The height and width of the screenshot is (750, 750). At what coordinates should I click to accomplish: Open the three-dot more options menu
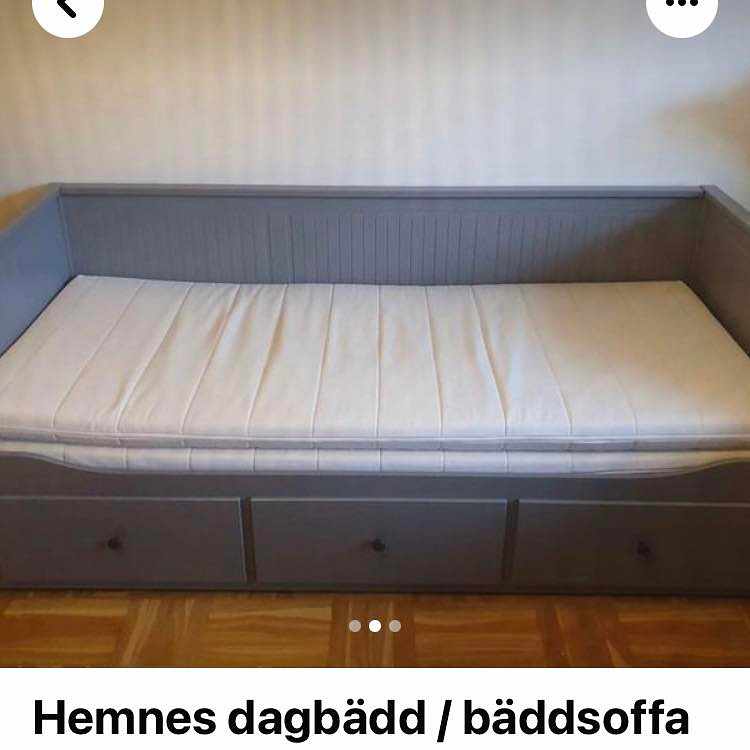(x=682, y=8)
